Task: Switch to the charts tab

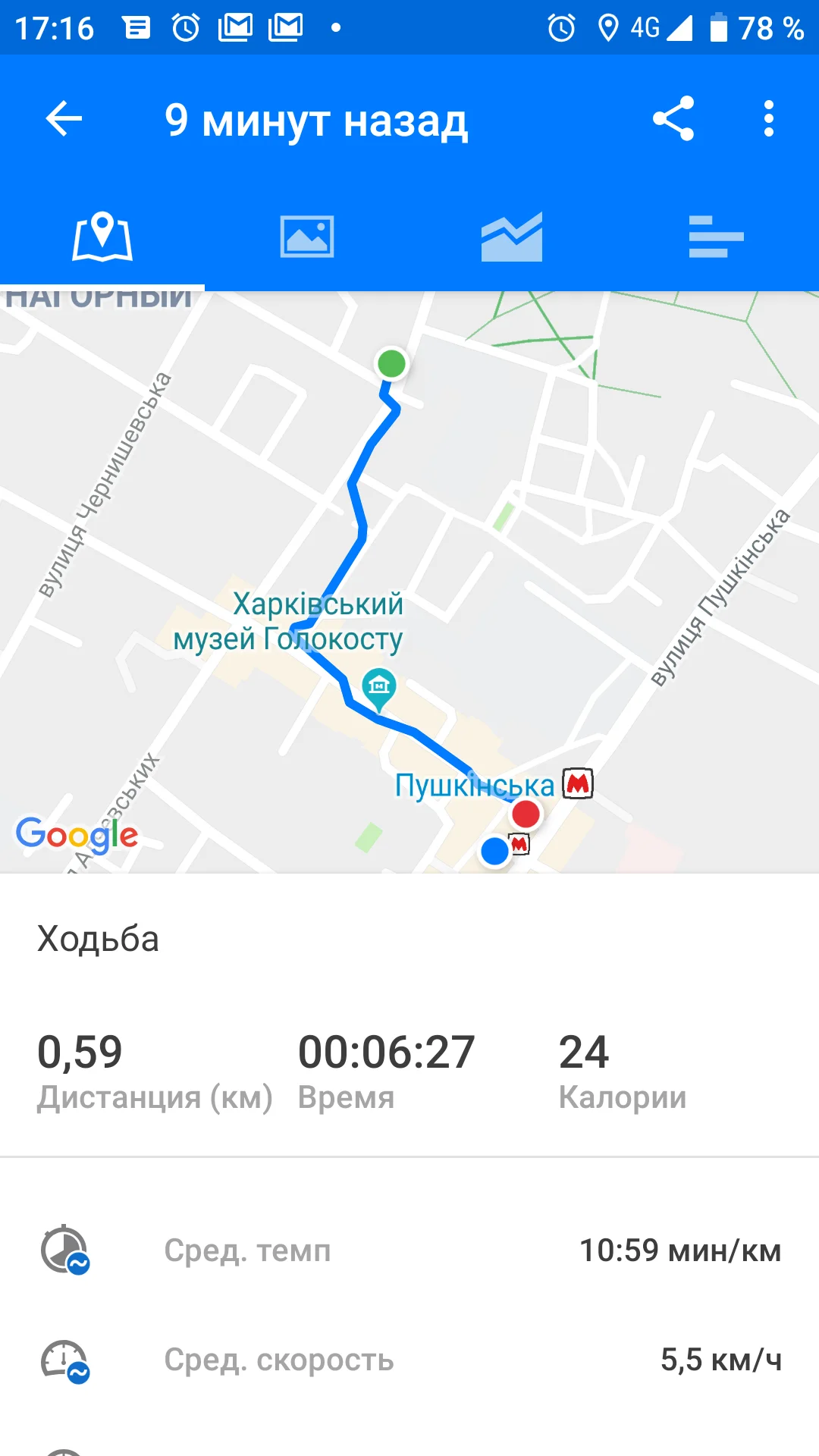Action: pos(512,237)
